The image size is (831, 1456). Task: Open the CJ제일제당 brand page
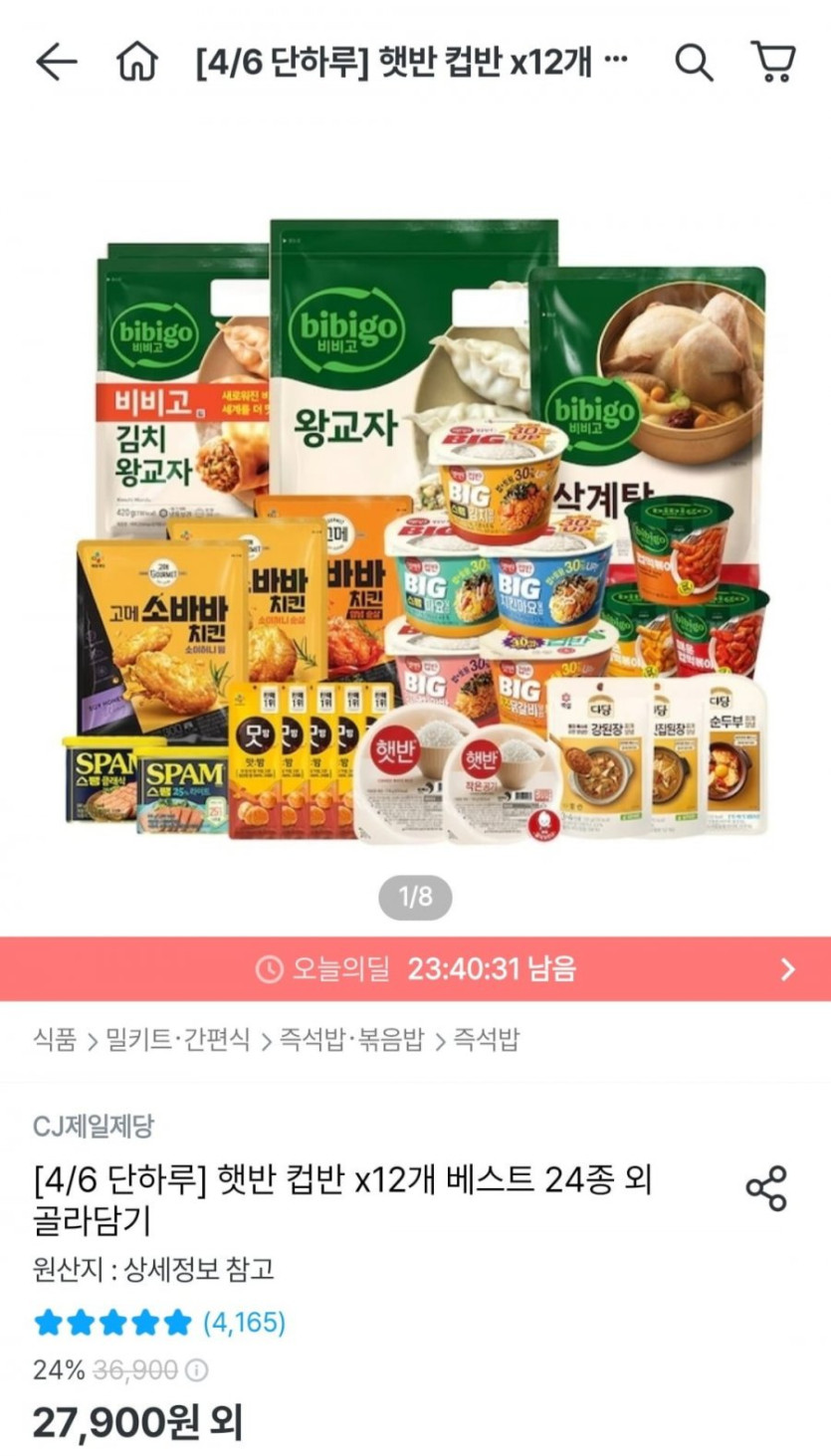[94, 1126]
